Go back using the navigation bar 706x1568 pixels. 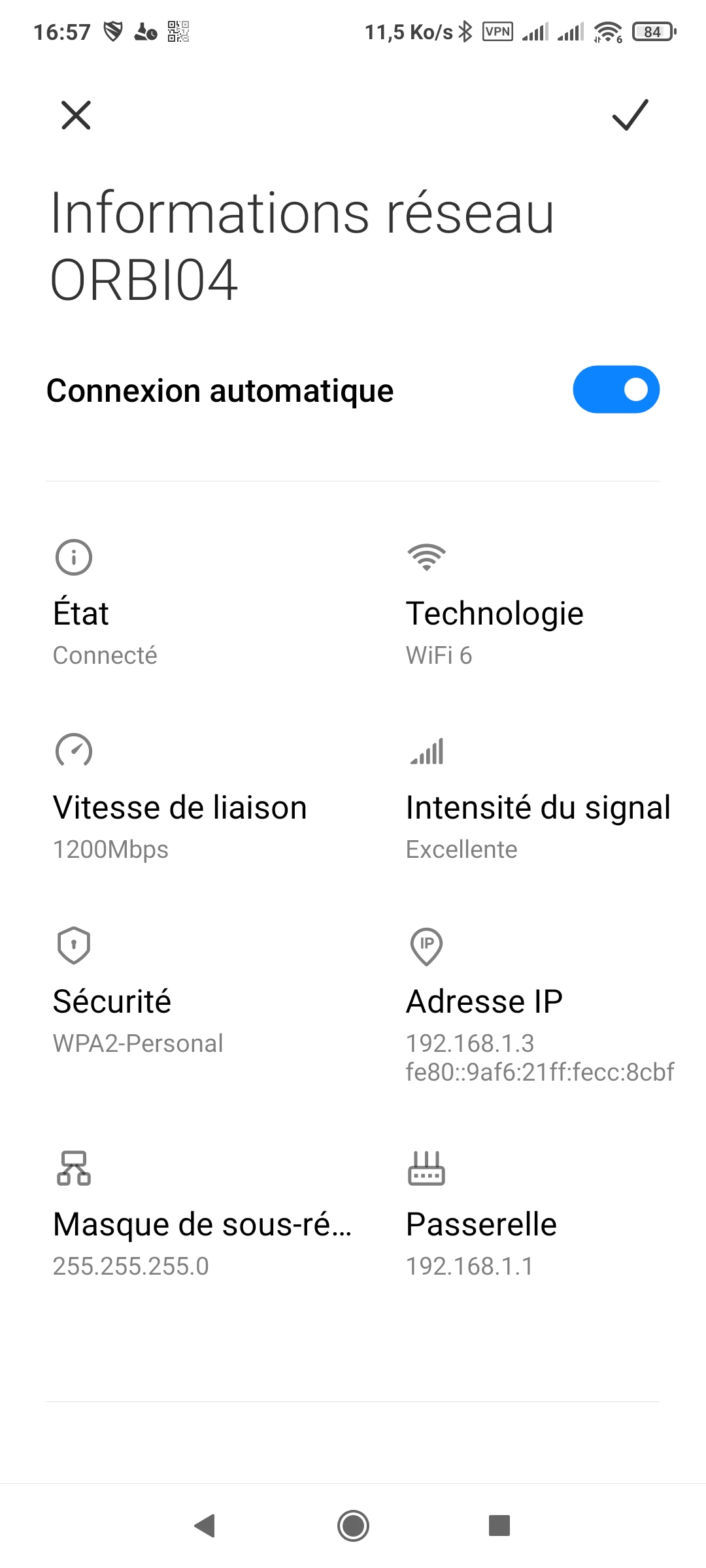[x=205, y=1526]
